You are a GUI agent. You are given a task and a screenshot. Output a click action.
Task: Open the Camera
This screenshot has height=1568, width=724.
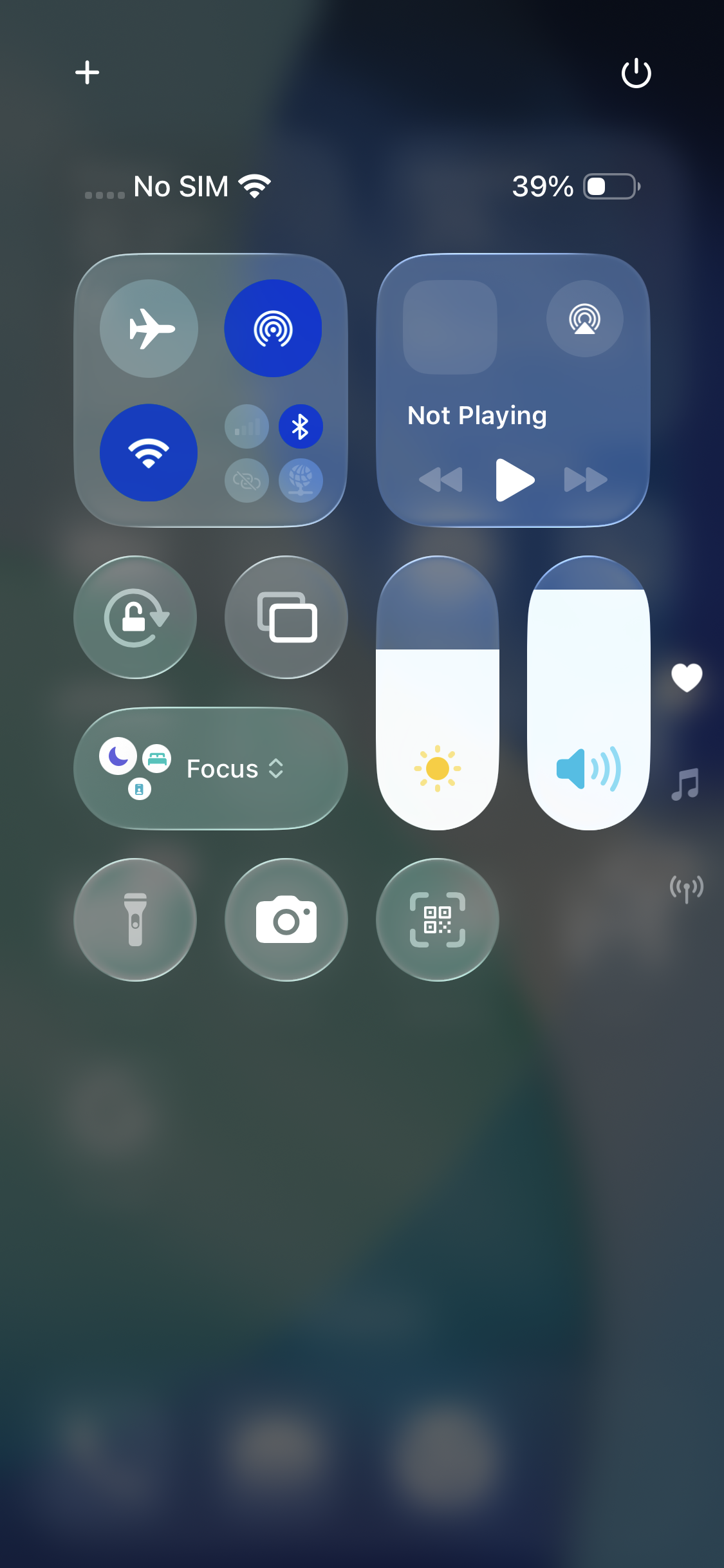click(x=285, y=920)
